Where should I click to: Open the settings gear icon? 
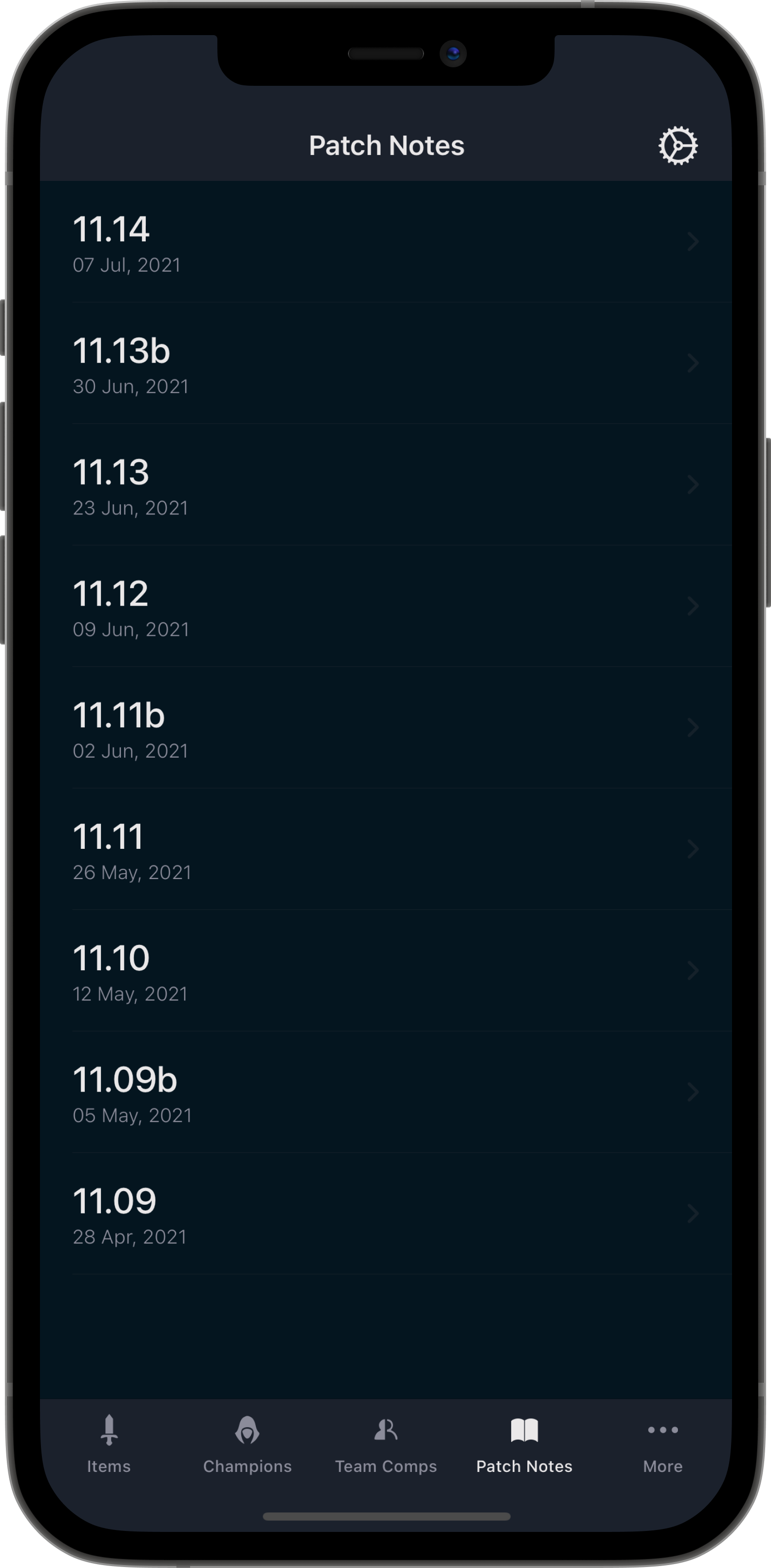pos(677,145)
